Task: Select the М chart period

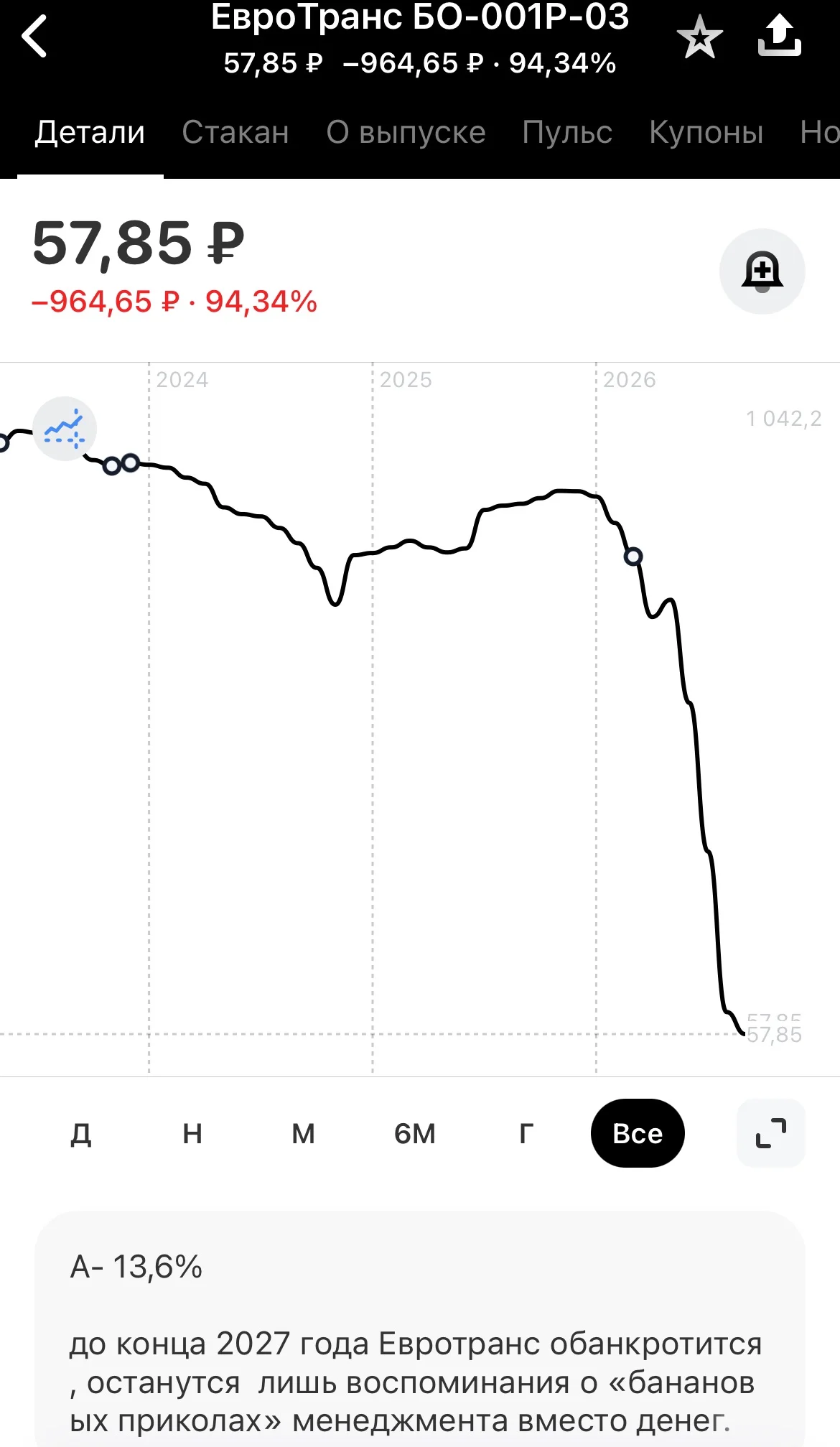Action: pyautogui.click(x=303, y=1133)
